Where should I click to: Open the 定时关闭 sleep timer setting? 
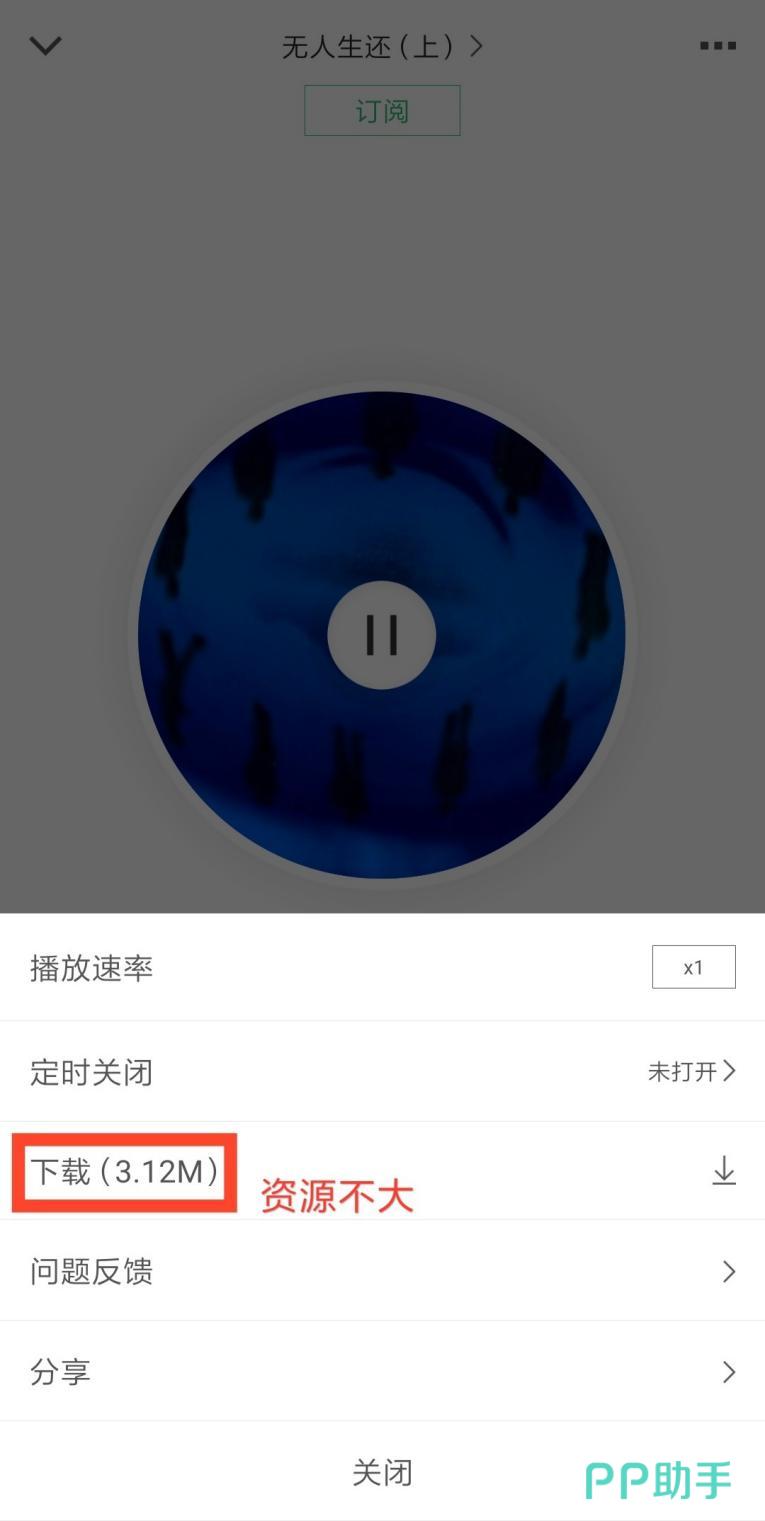coord(382,1072)
